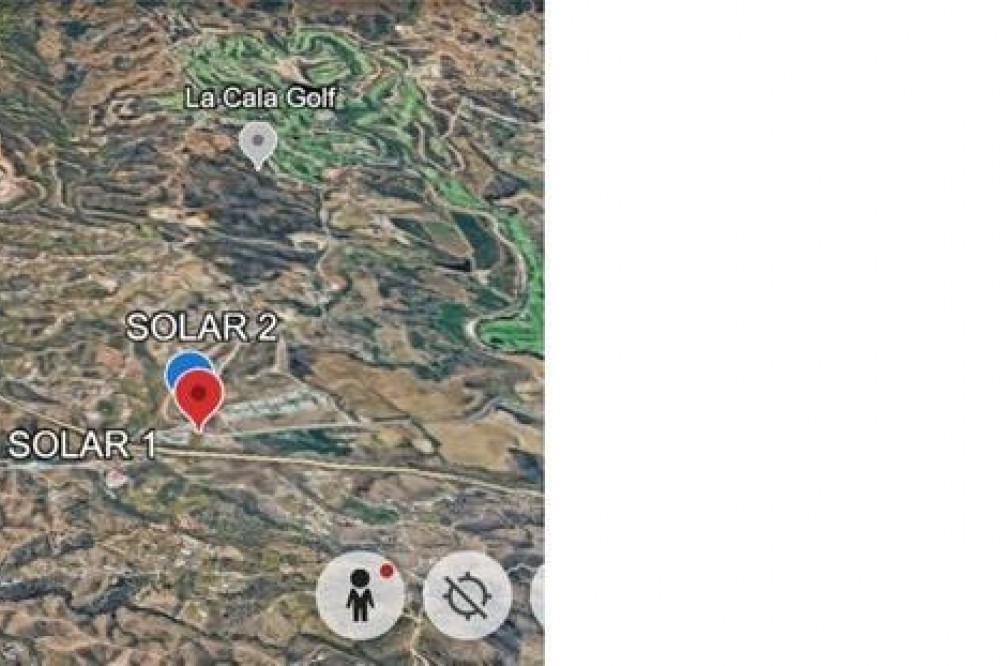Image resolution: width=1000 pixels, height=666 pixels.
Task: Select the La Cala Golf place pin
Action: tap(258, 142)
